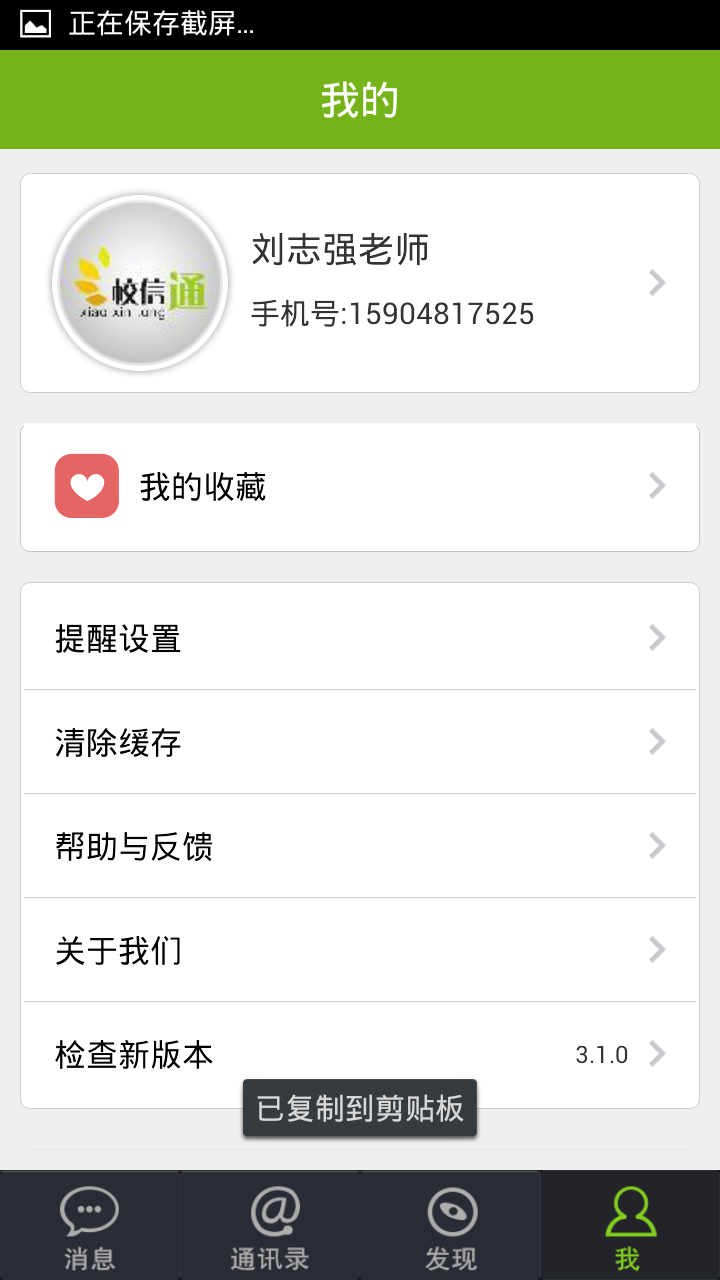Open 我的收藏 favorites
Viewport: 720px width, 1280px height.
360,487
